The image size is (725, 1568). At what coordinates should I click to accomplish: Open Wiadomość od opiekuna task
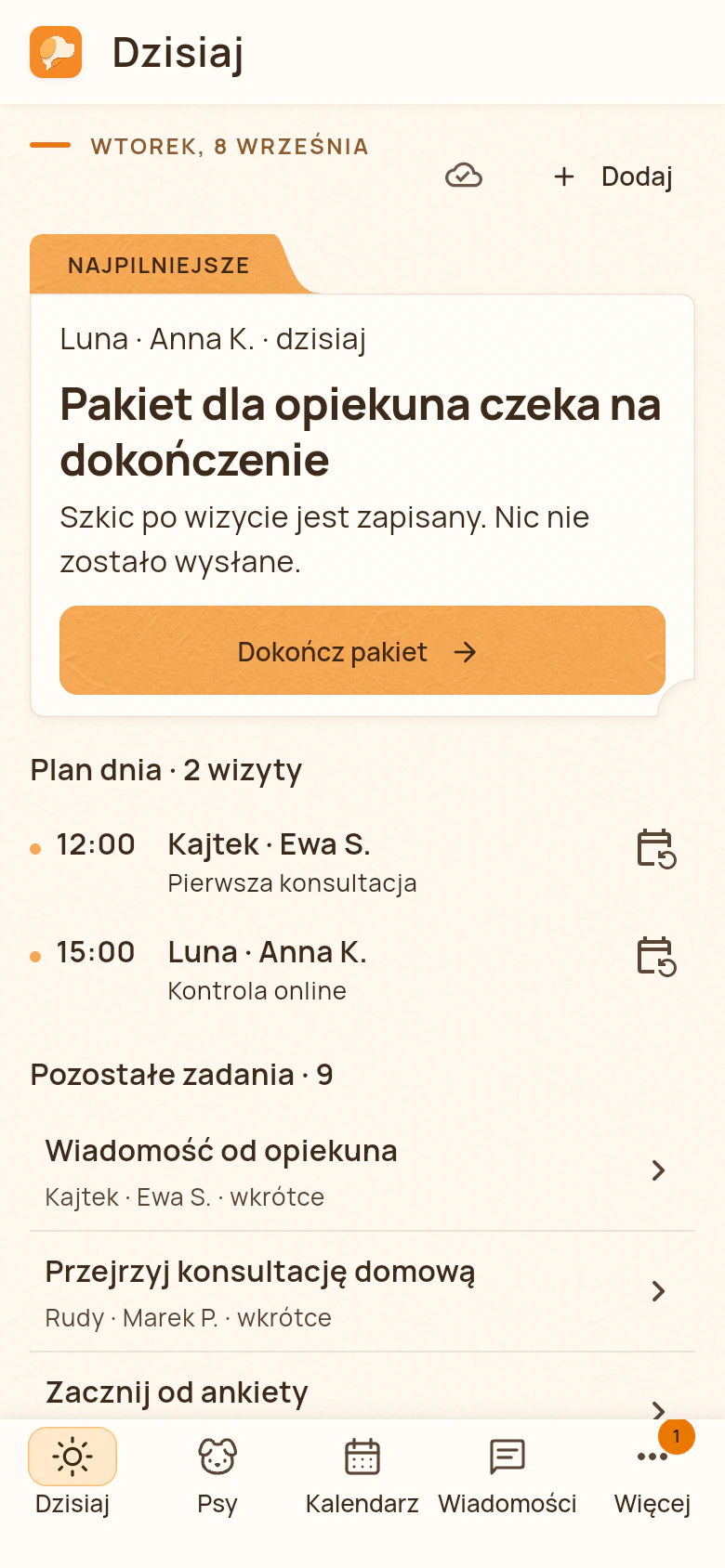362,1170
